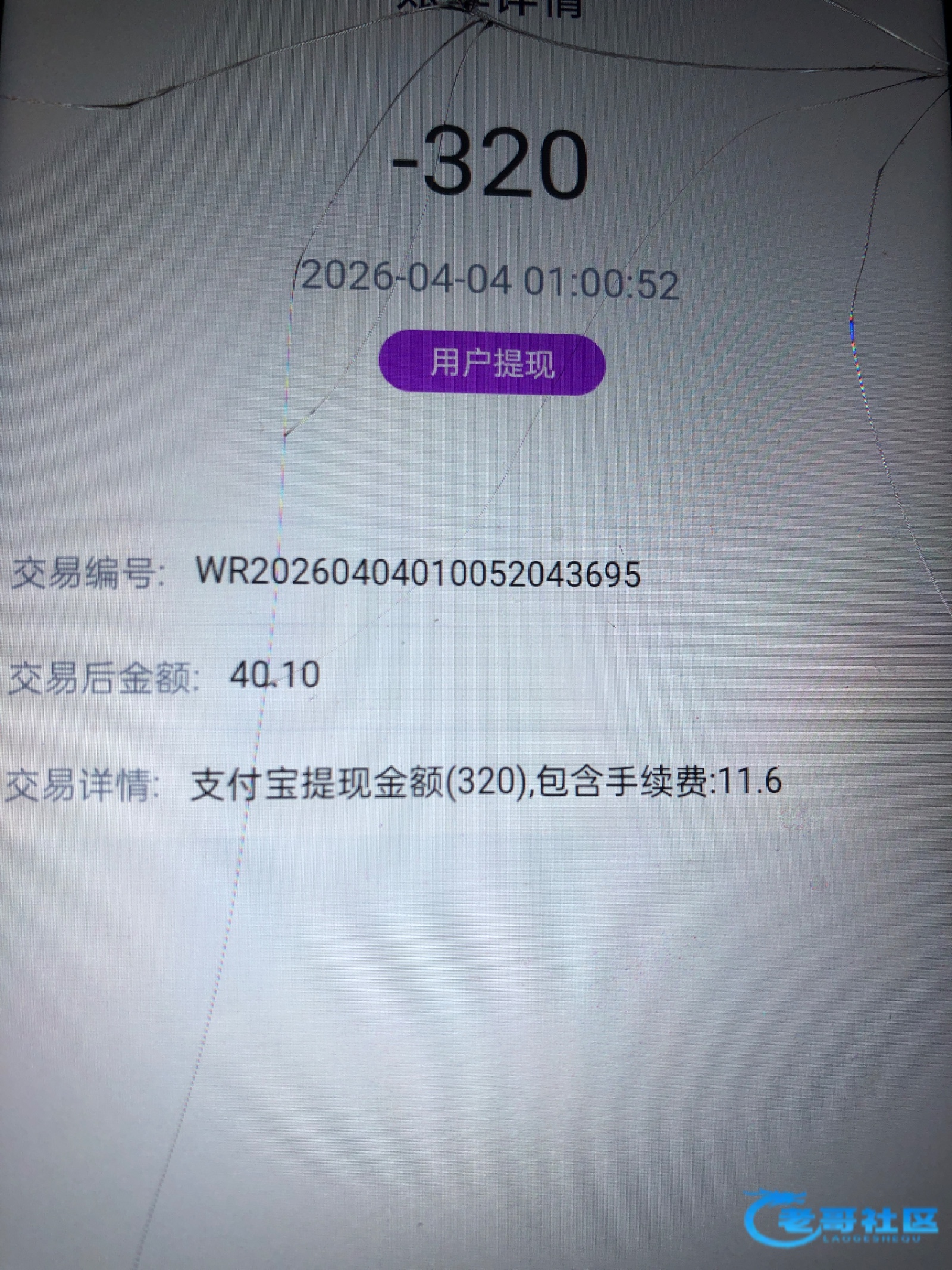Tap the purple 用户提现 pill button
Screen dimensions: 952x1270
pyautogui.click(x=491, y=364)
